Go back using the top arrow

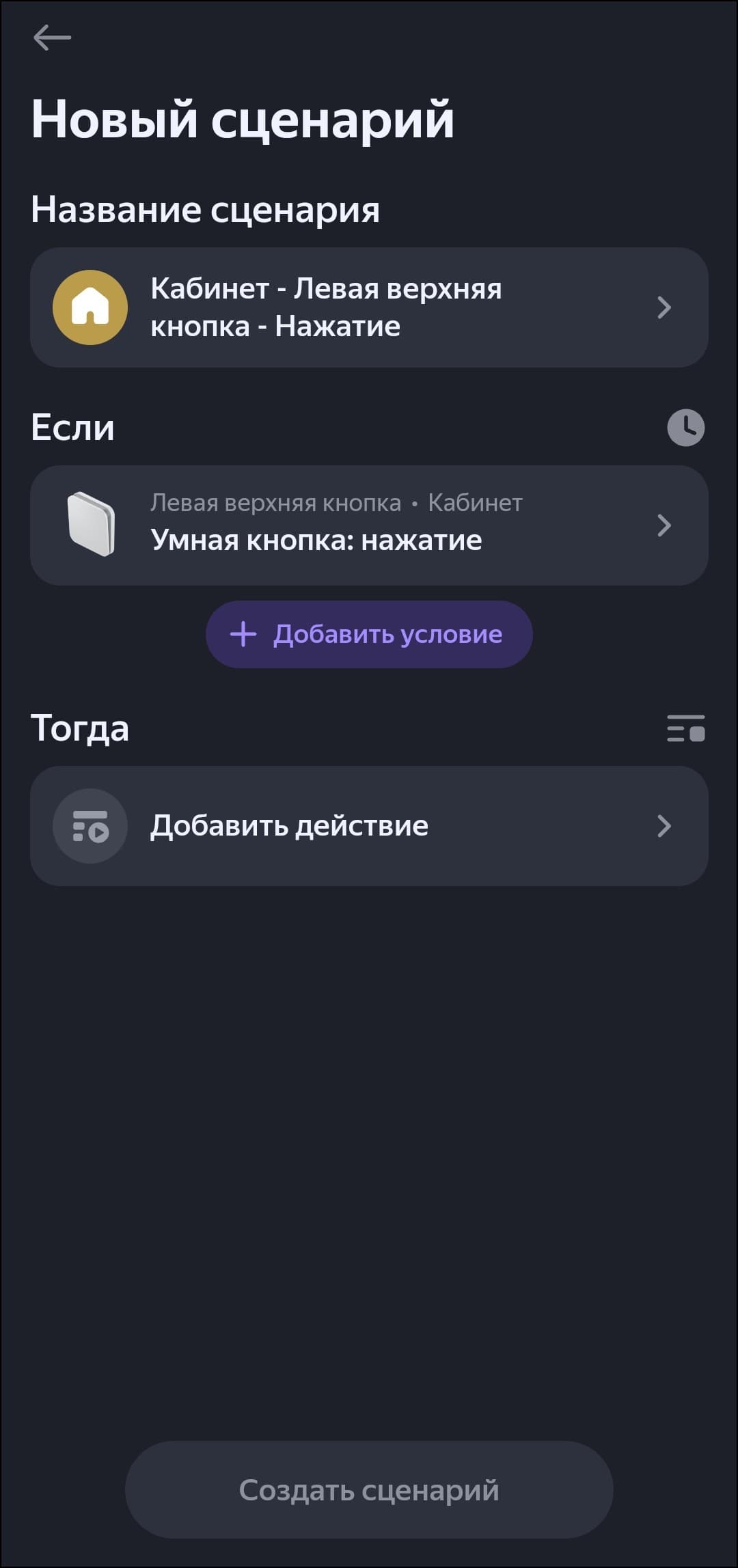pos(52,38)
